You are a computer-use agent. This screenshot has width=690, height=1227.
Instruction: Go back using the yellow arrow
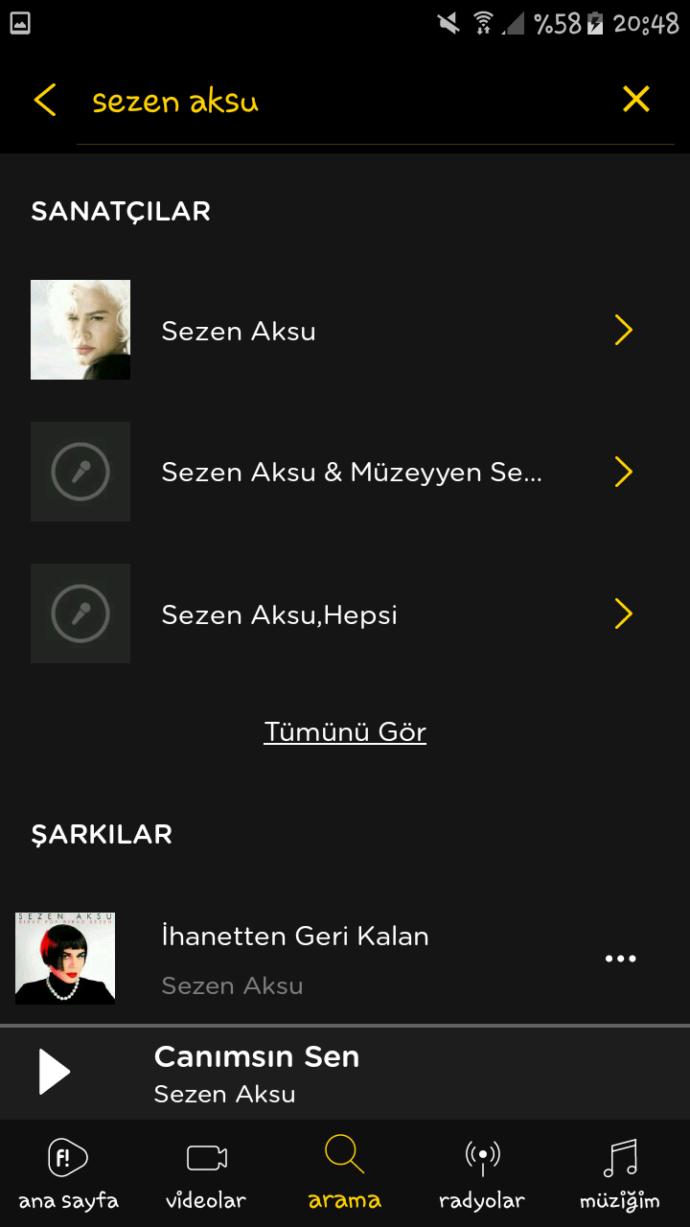(x=44, y=100)
